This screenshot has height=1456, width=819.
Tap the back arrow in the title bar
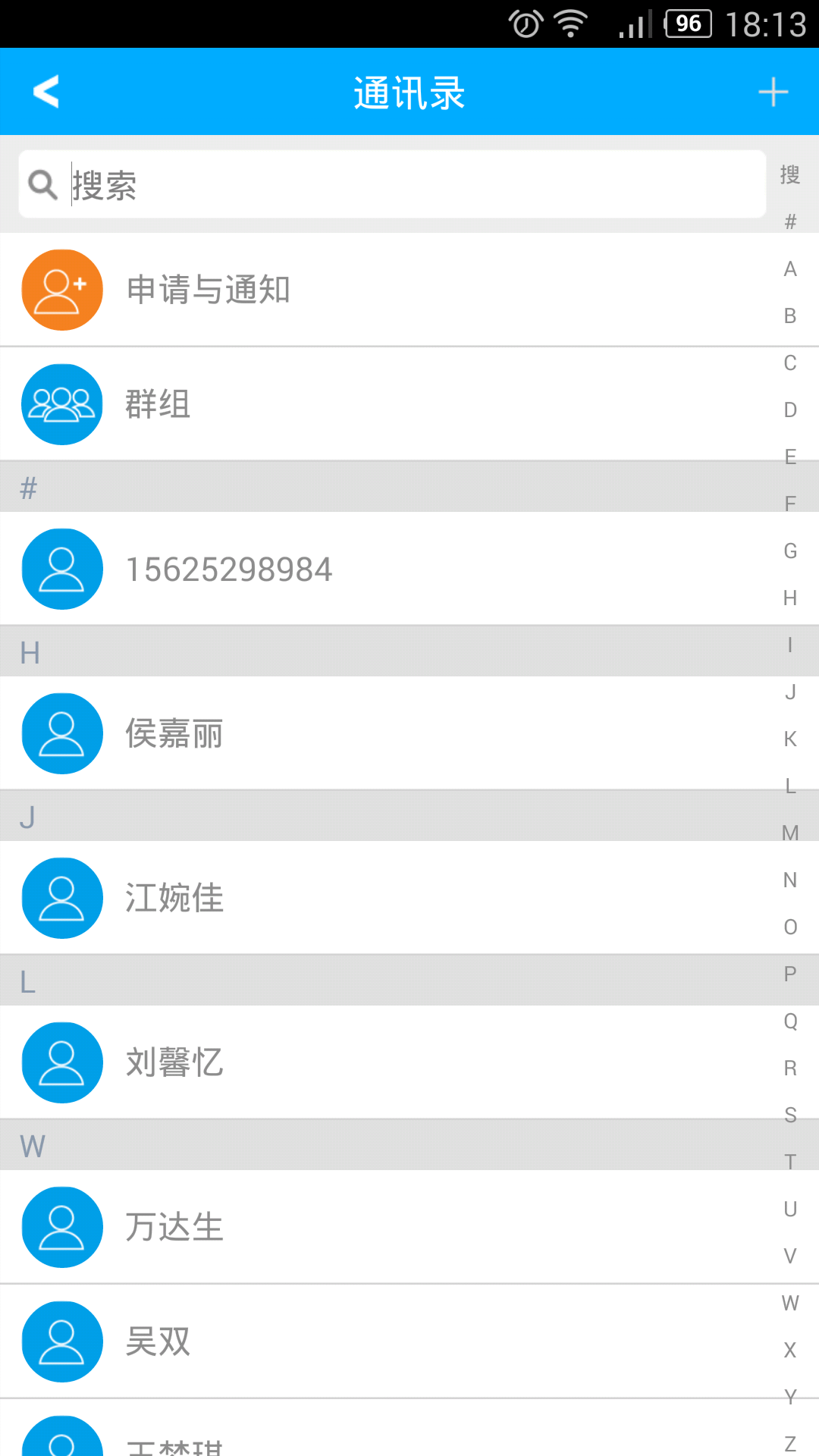click(45, 91)
